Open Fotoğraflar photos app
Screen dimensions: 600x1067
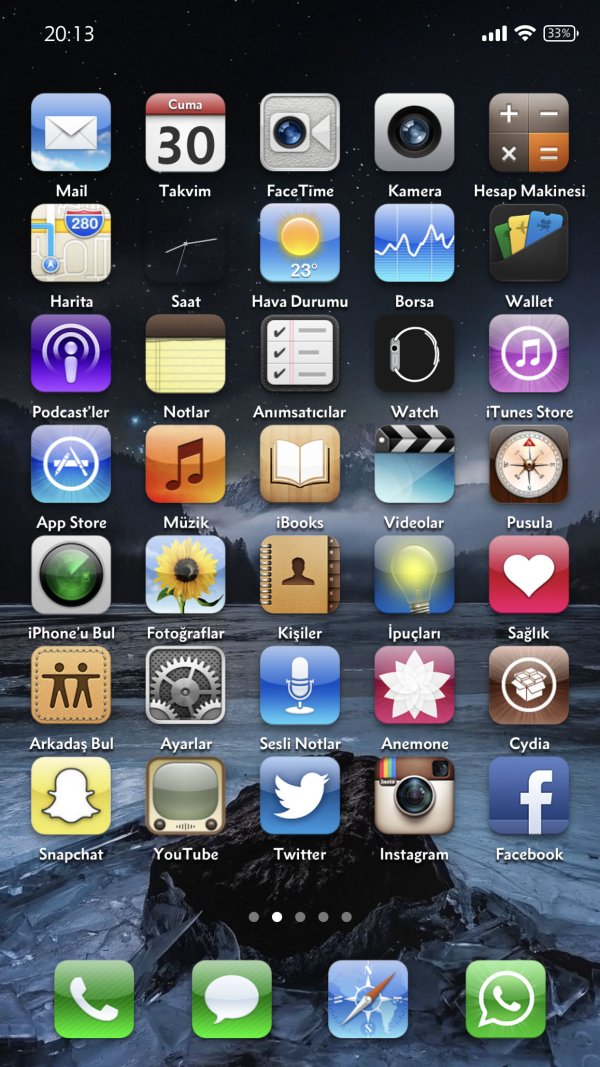tap(185, 575)
